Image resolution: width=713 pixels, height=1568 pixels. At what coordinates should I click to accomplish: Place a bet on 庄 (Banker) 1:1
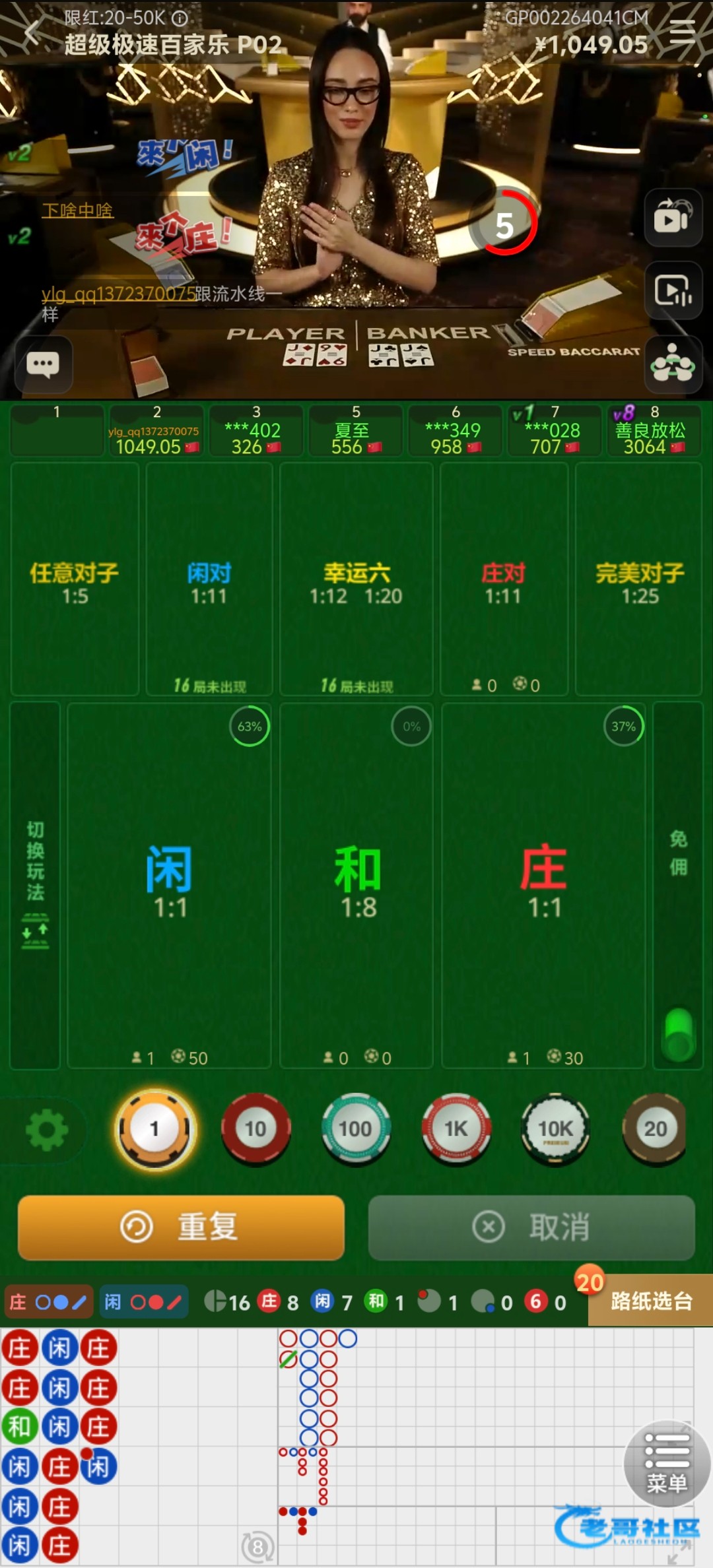click(543, 885)
